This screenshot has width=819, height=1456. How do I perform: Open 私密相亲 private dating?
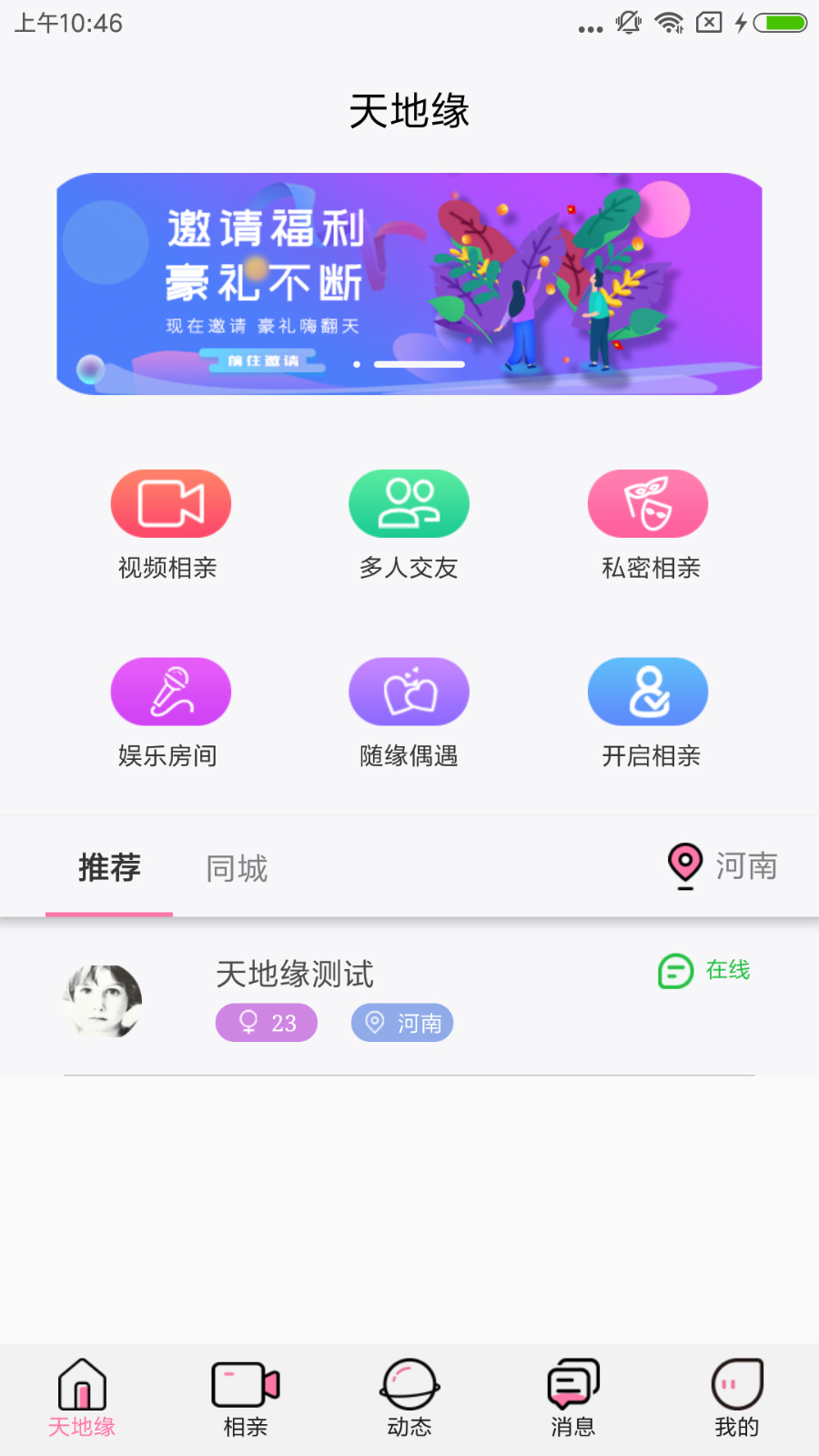(648, 504)
